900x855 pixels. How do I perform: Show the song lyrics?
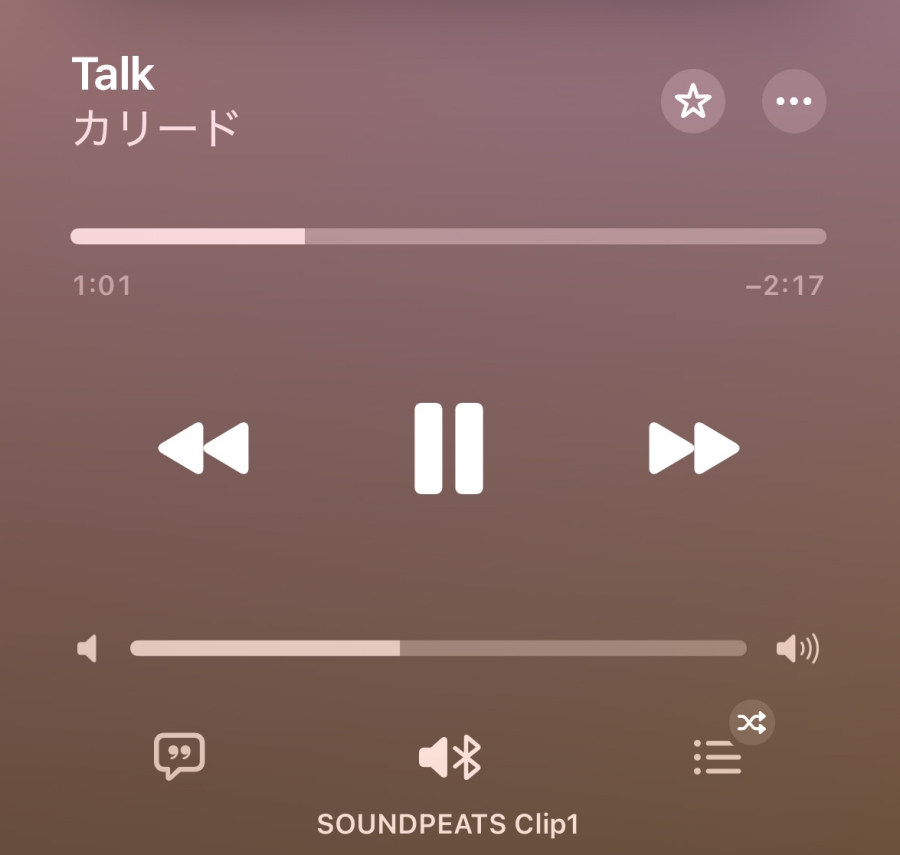coord(179,757)
